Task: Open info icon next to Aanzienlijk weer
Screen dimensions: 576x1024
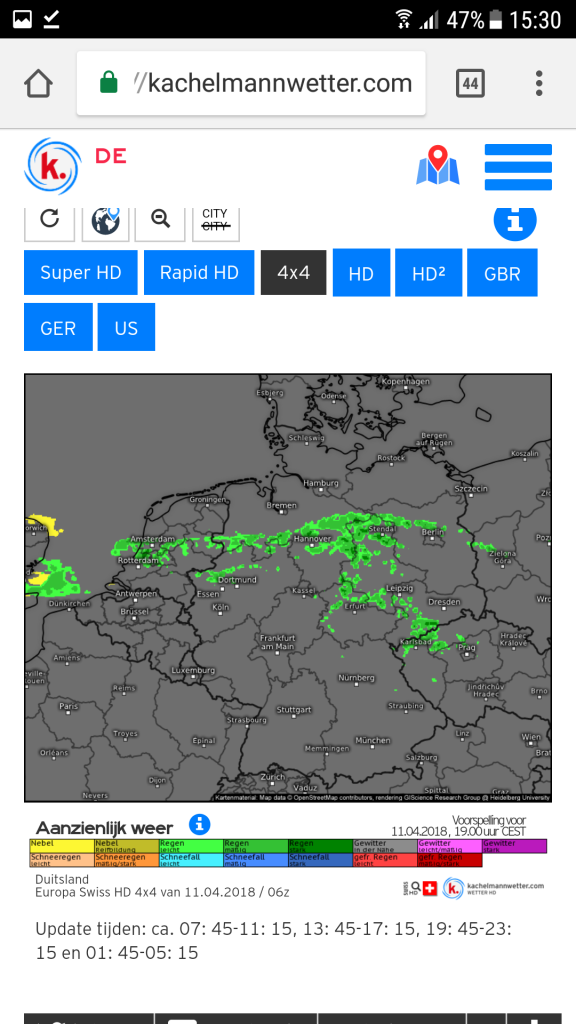Action: click(199, 825)
